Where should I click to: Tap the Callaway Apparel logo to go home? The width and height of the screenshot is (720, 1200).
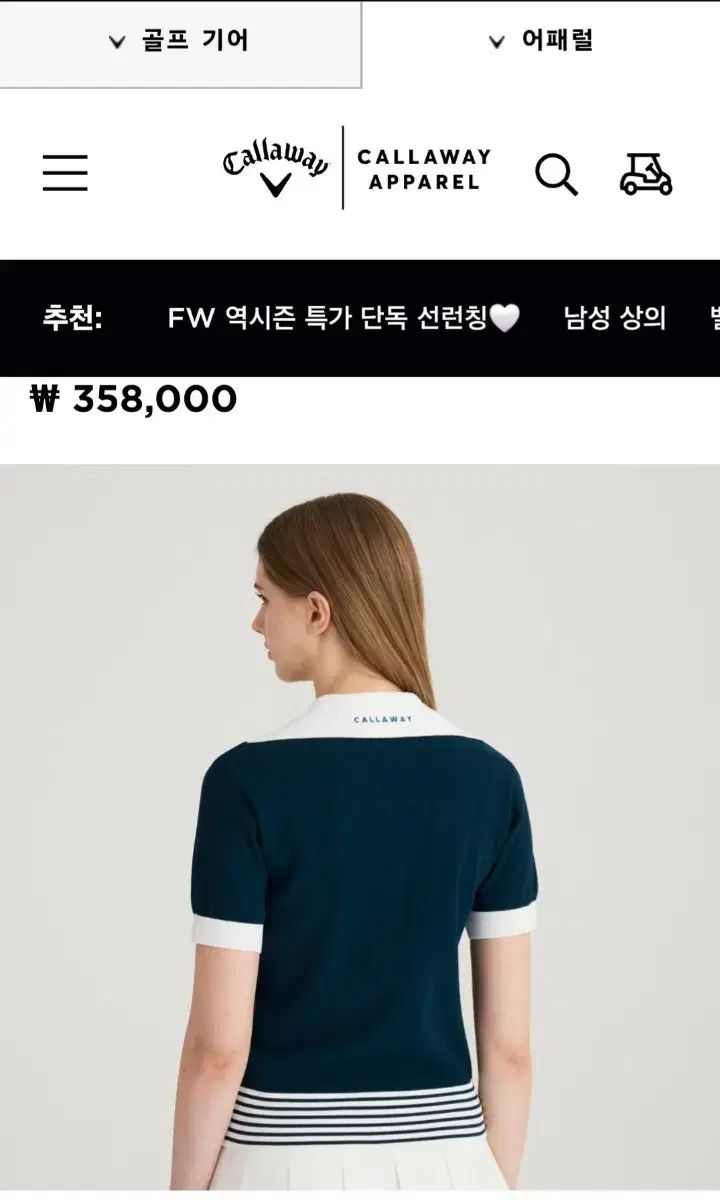click(x=356, y=169)
